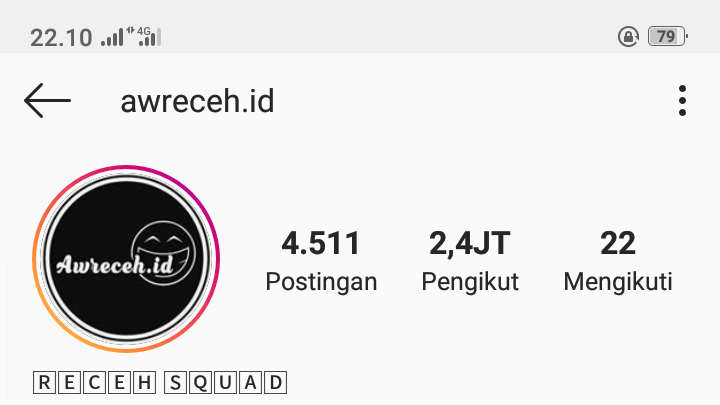View the awreceh.id profile story
This screenshot has height=405, width=720.
126,260
